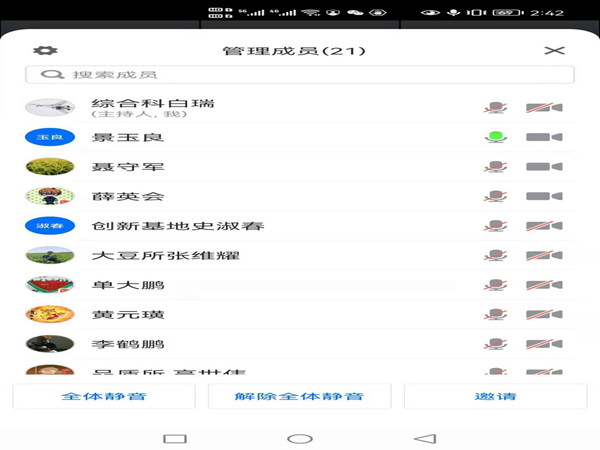The image size is (600, 450).
Task: Toggle microphone for 薛英会
Action: click(494, 196)
